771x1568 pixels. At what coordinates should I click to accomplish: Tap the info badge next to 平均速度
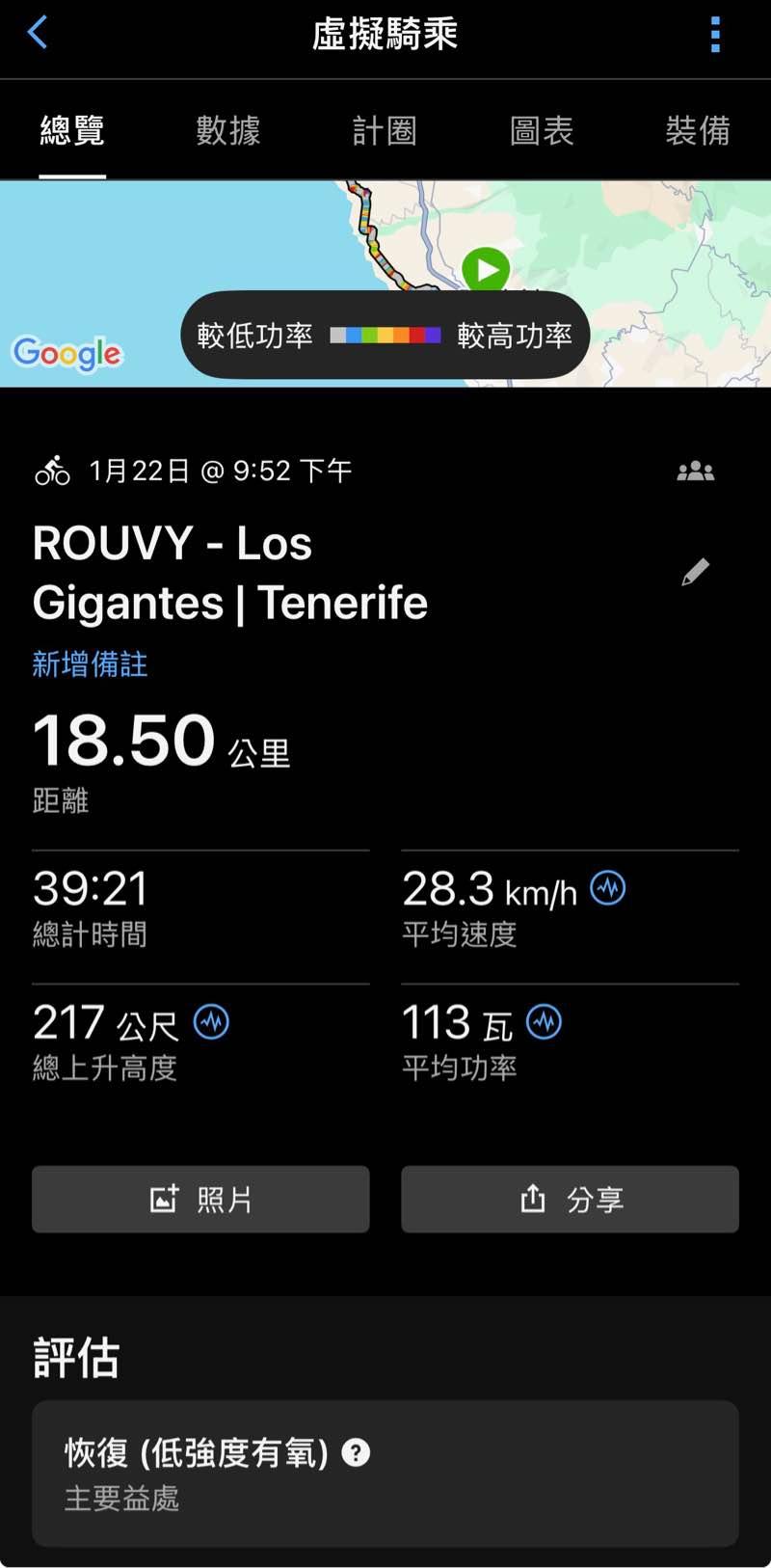coord(608,887)
